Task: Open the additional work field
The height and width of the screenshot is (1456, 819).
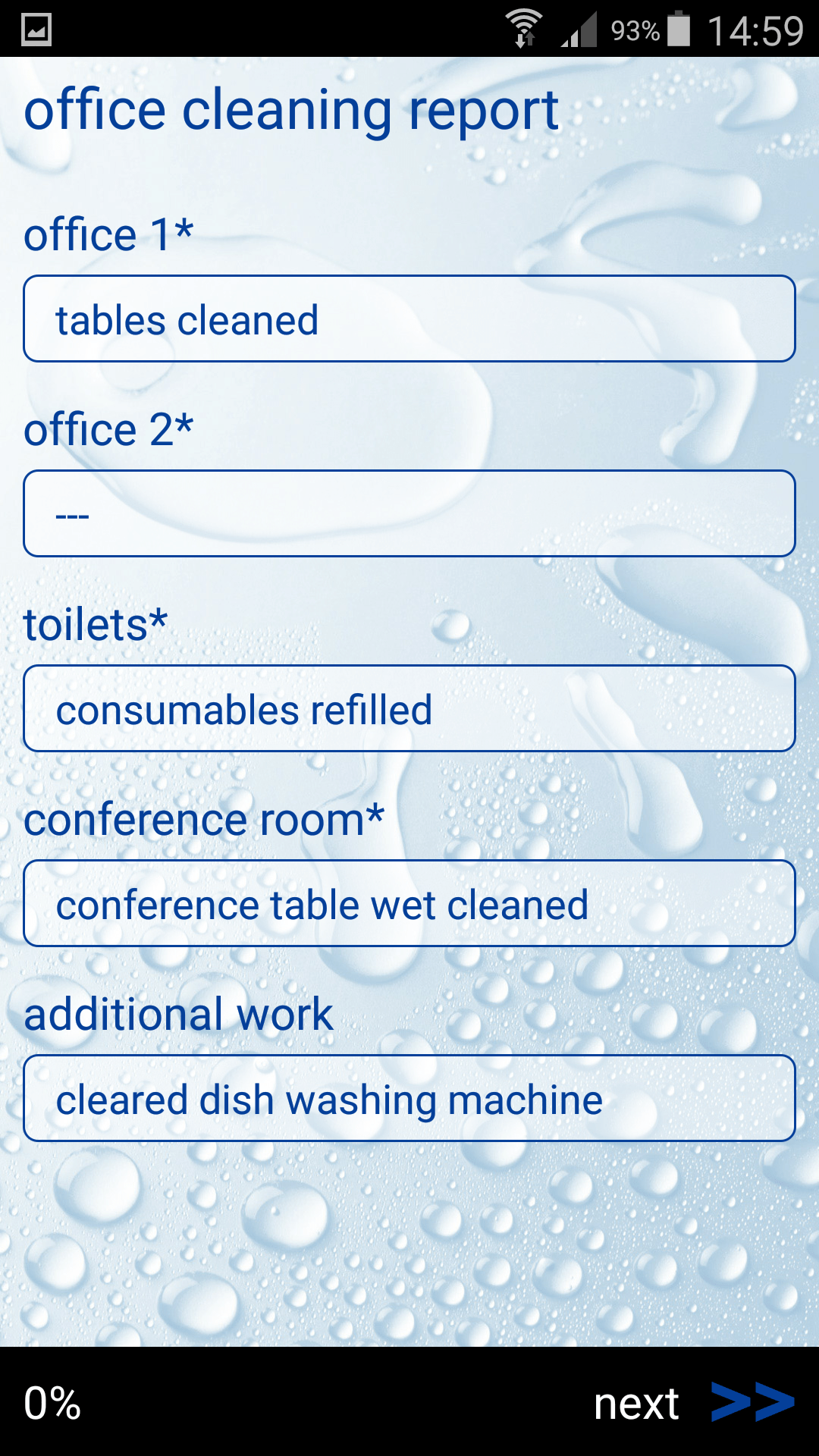Action: (409, 1101)
